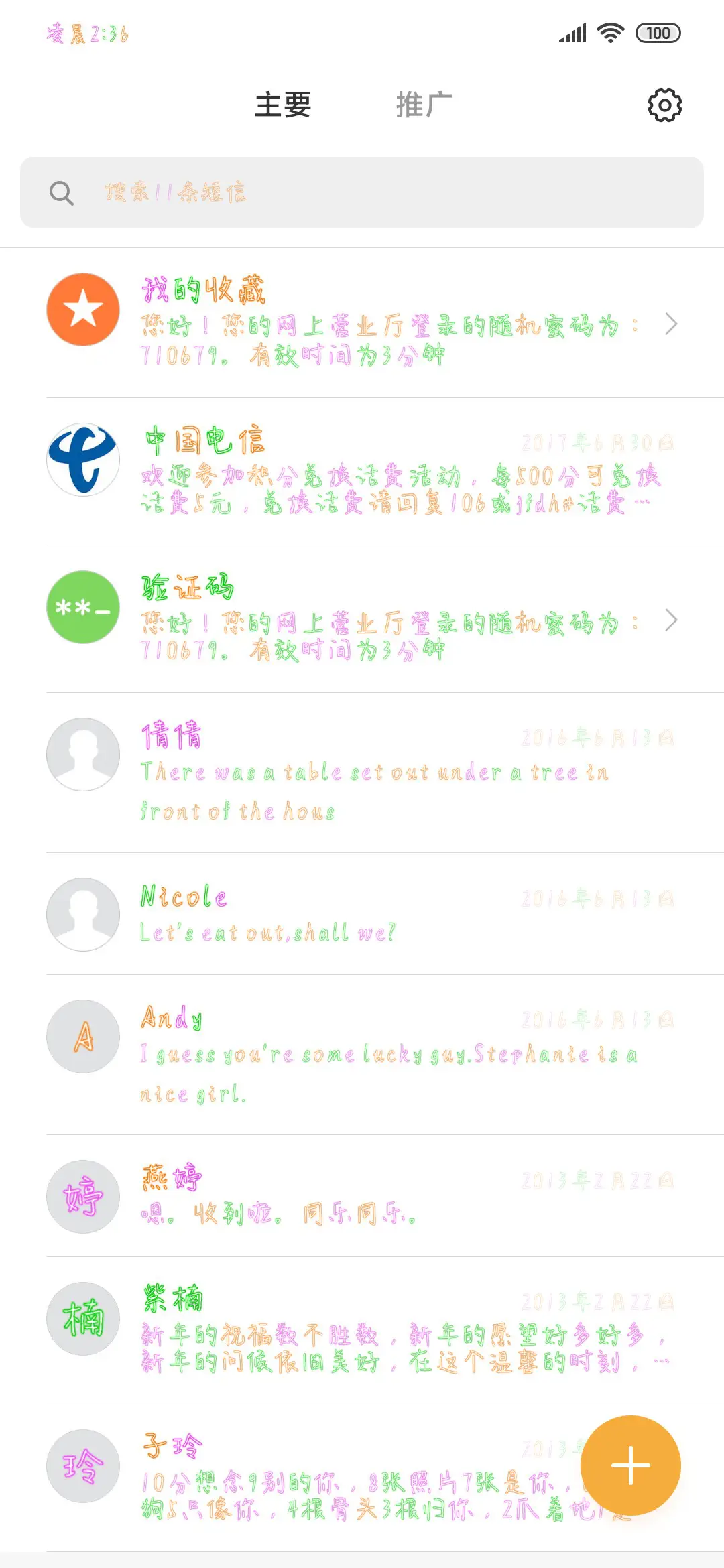Expand the 我的收藏 conversation chevron
Viewport: 724px width, 1568px height.
(x=671, y=324)
